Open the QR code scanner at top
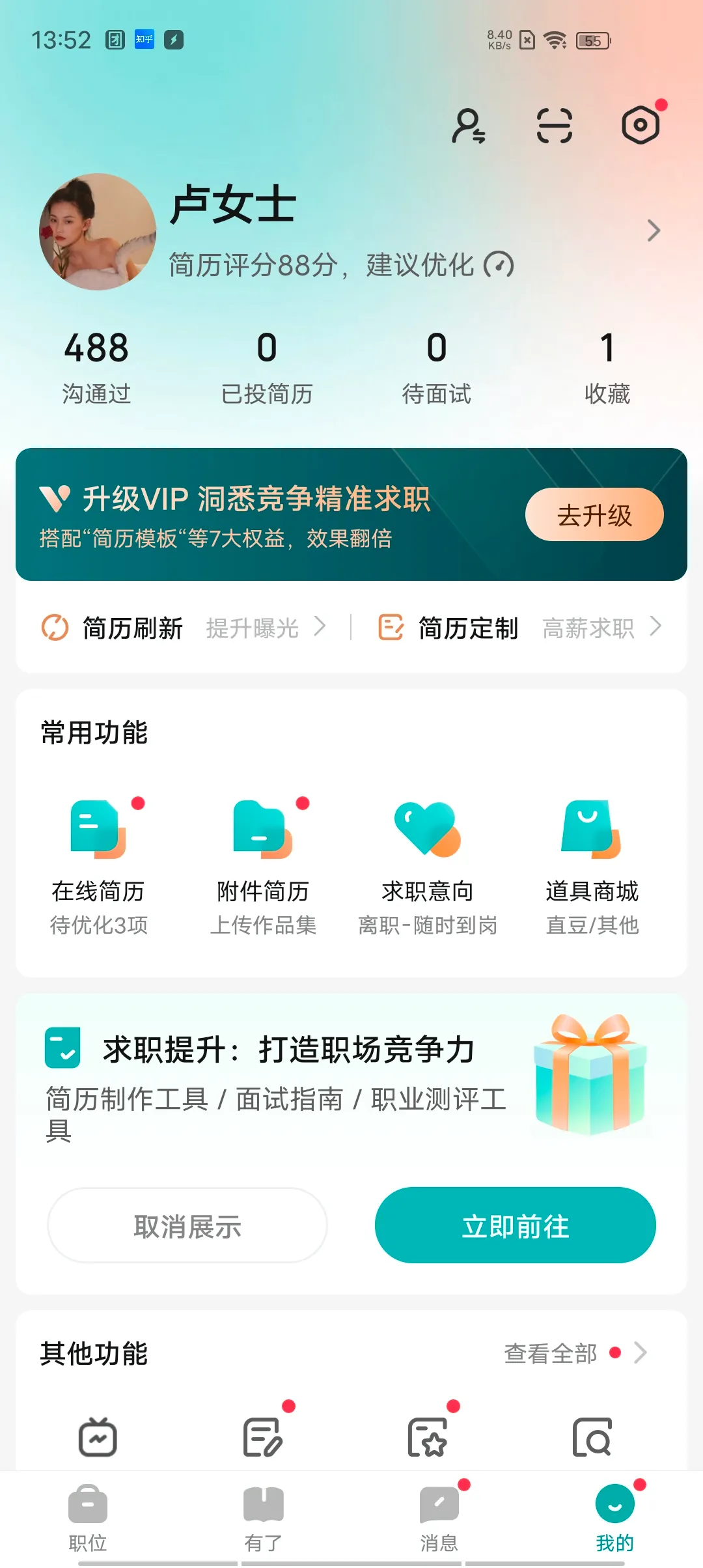The height and width of the screenshot is (1568, 703). coord(554,124)
